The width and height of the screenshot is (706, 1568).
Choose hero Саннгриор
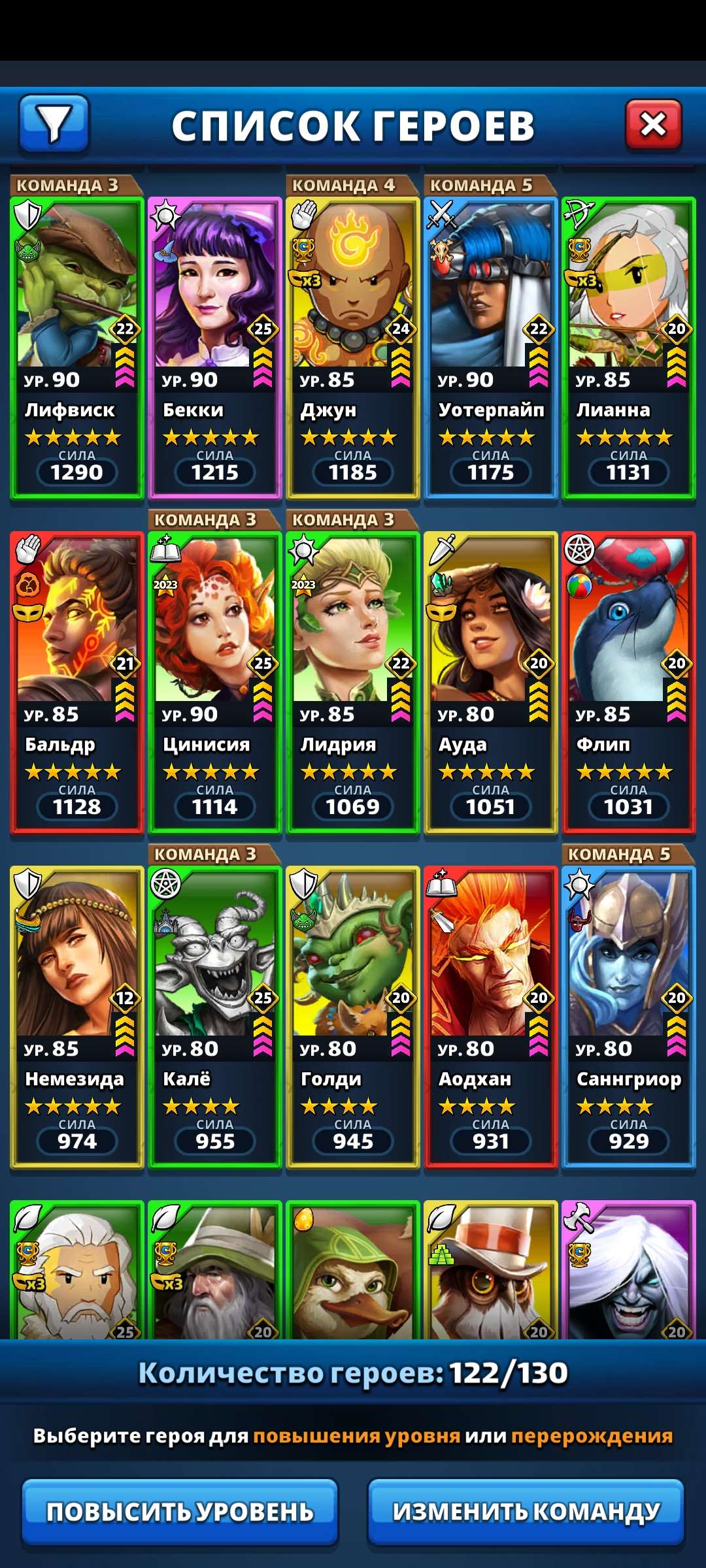[628, 1017]
